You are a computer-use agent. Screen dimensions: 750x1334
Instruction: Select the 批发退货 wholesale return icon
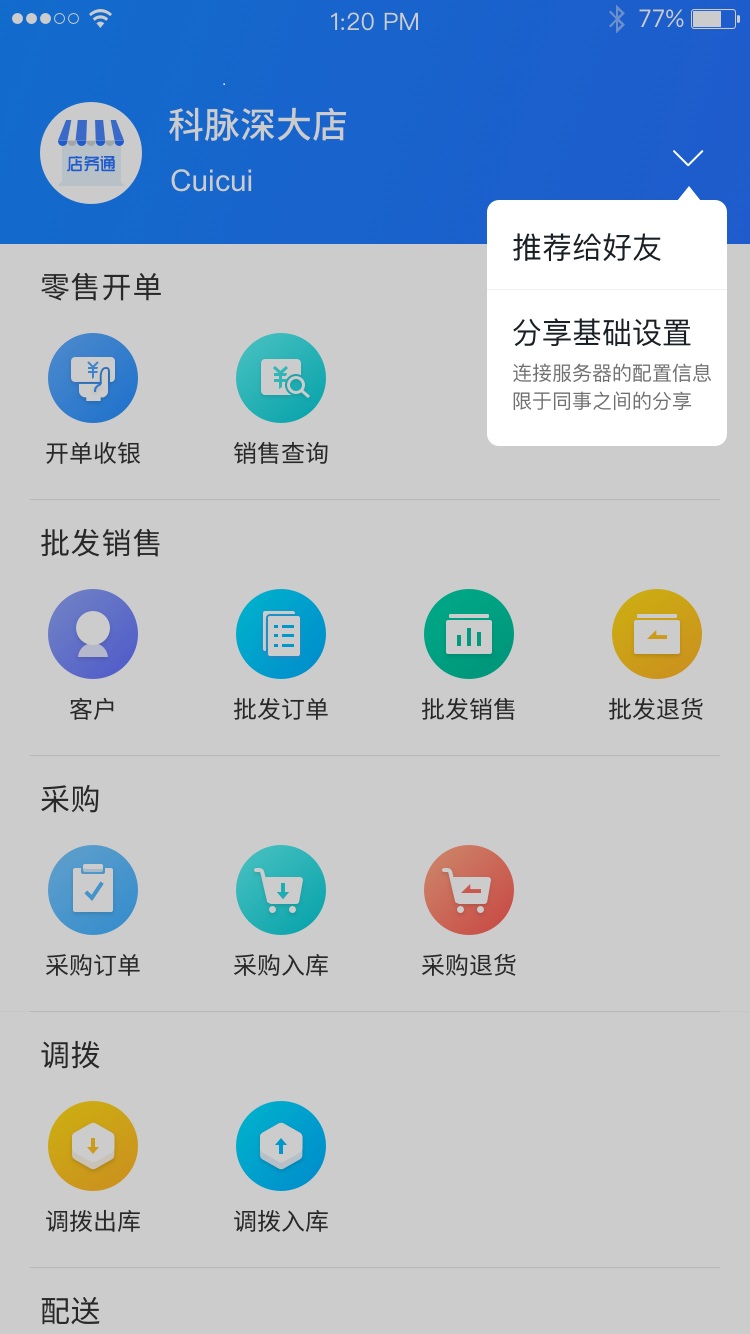coord(657,633)
